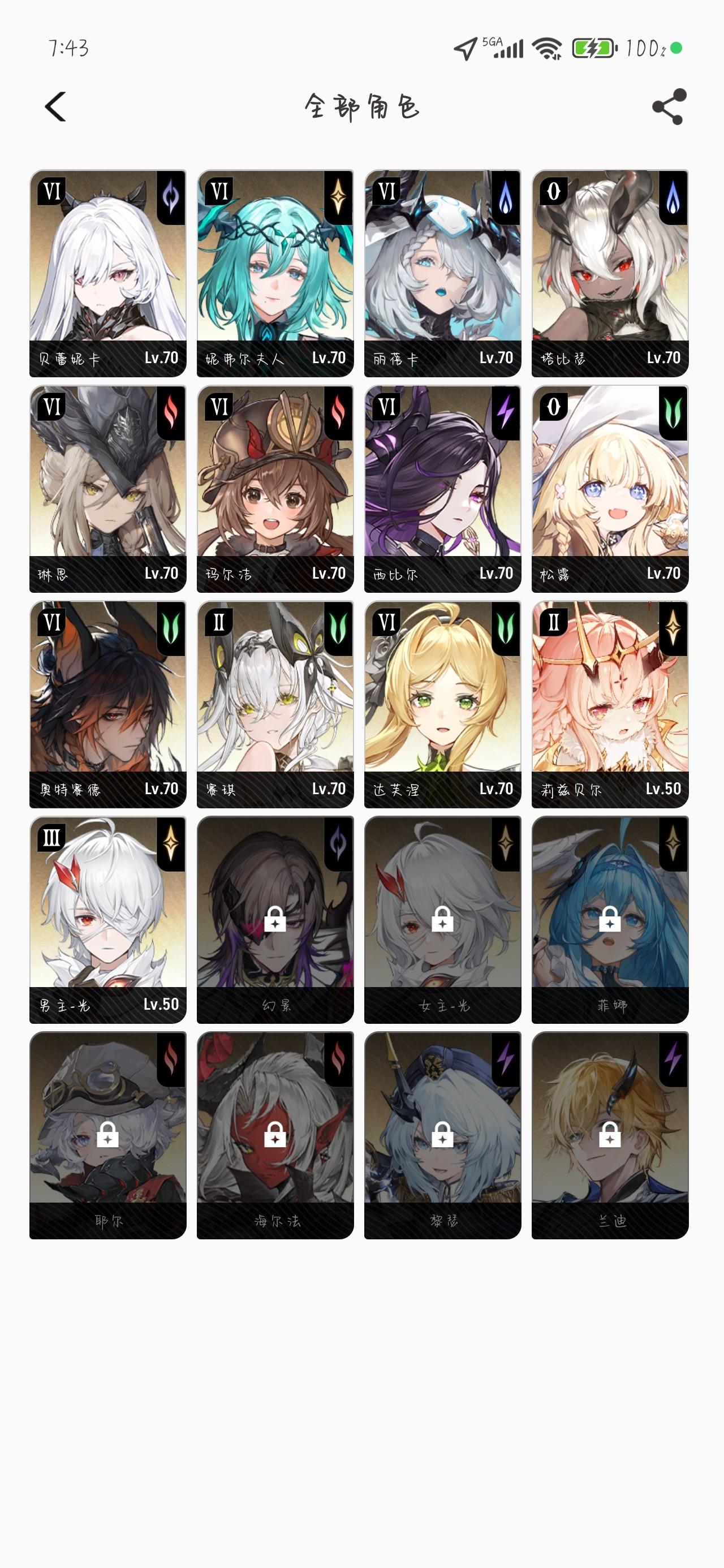Viewport: 724px width, 1568px height.
Task: Open 塔比瑟 character card
Action: point(610,273)
